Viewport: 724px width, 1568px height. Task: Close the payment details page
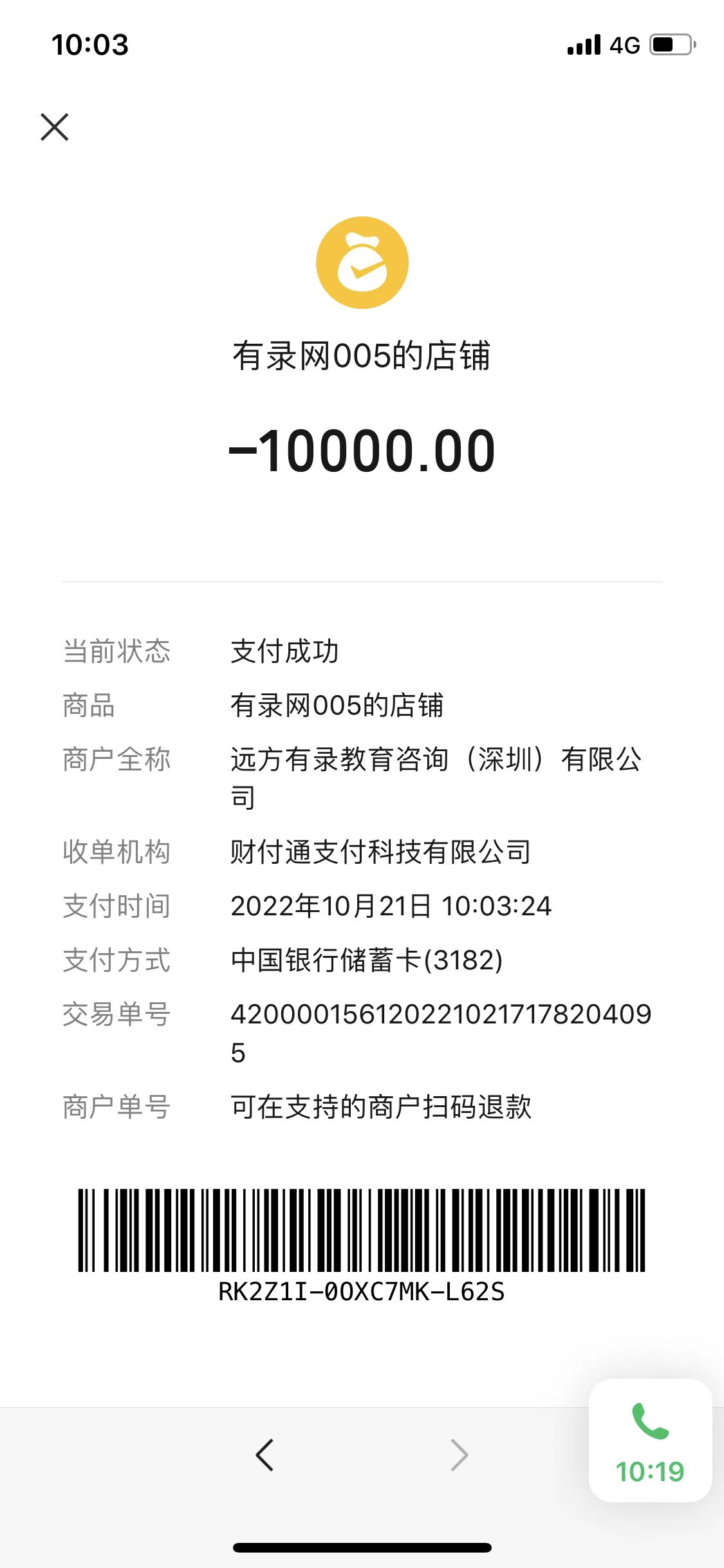[x=55, y=127]
